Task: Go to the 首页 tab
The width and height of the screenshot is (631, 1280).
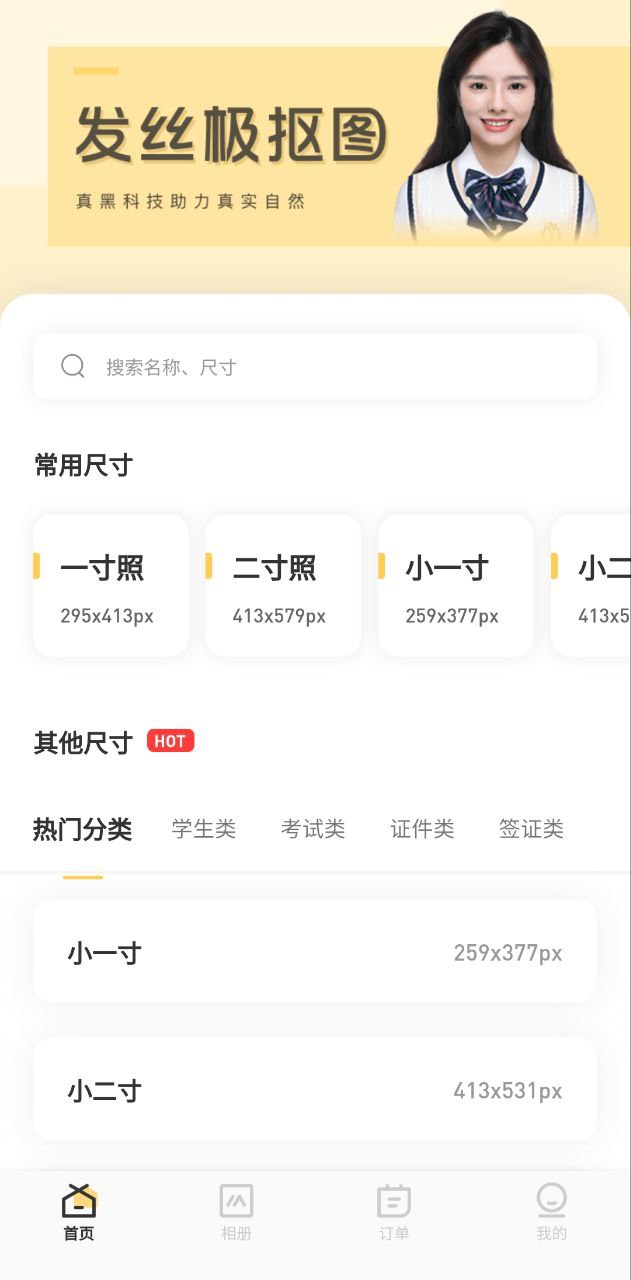Action: point(79,1212)
